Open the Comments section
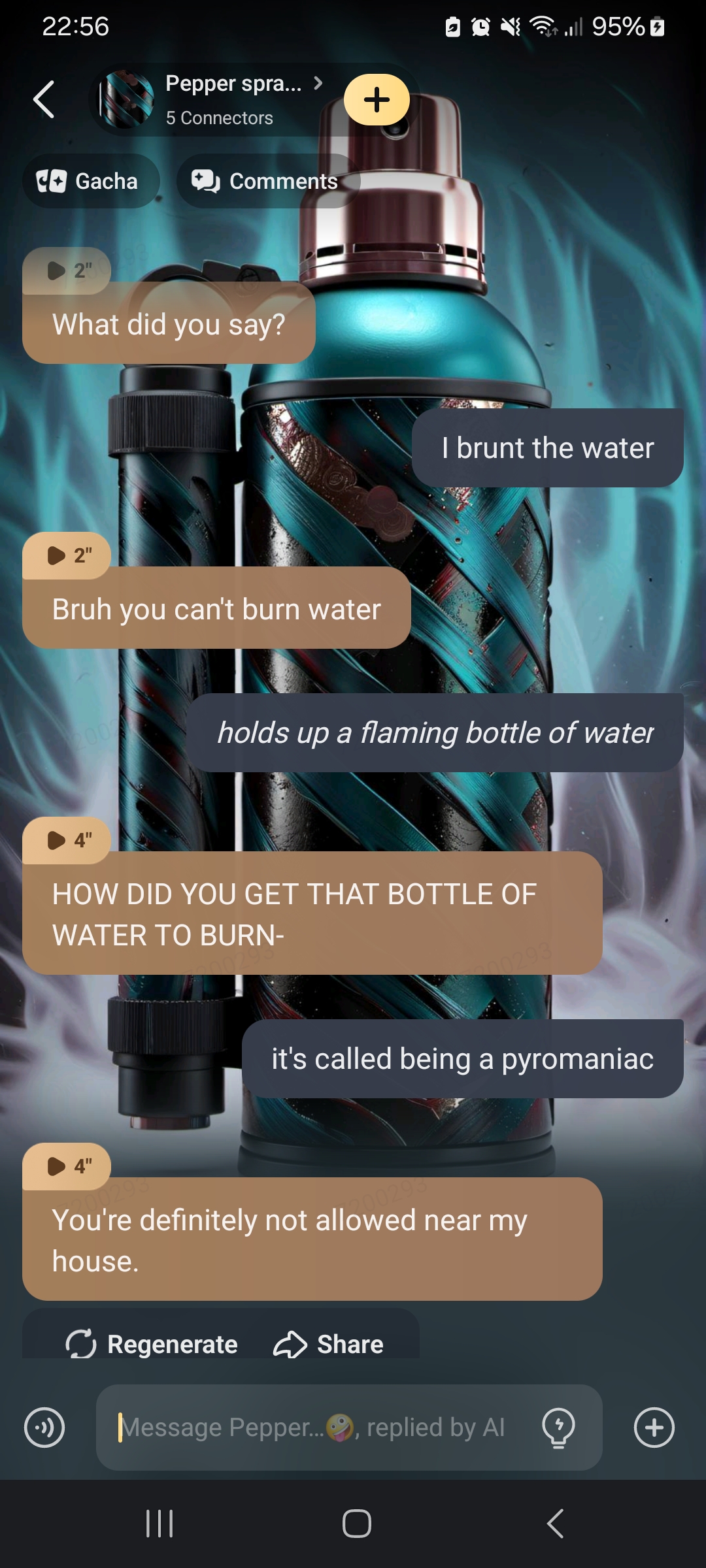 click(x=267, y=181)
